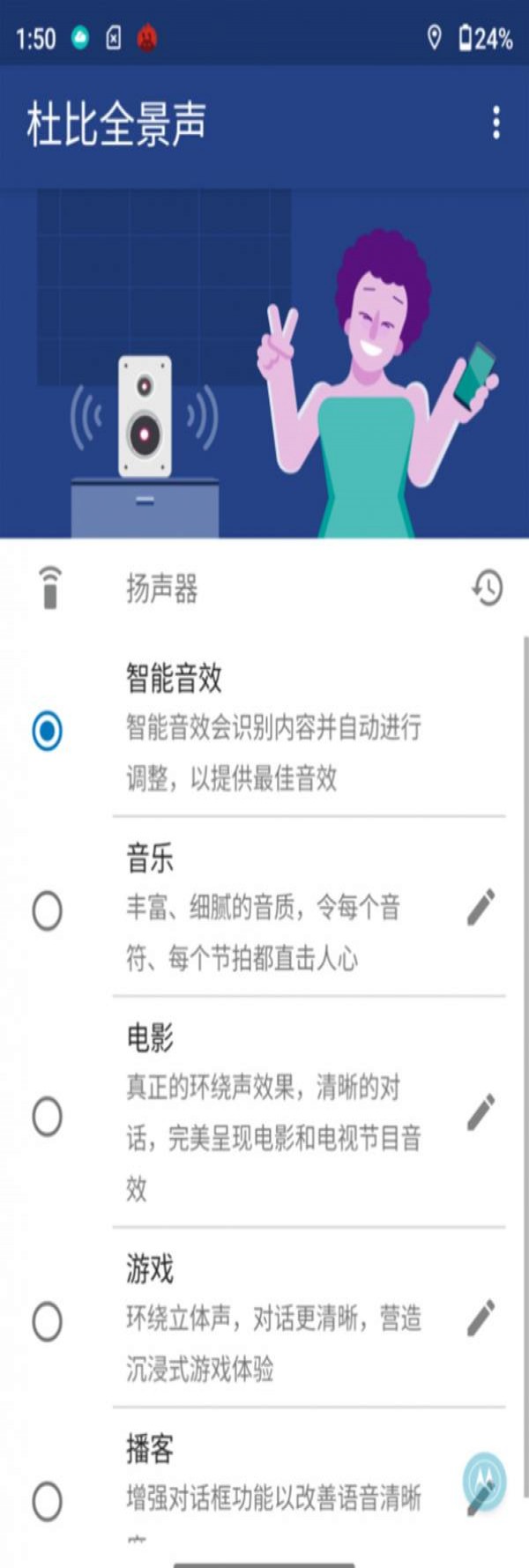Tap the reset history icon beside 扬声器
The width and height of the screenshot is (529, 1568).
pyautogui.click(x=487, y=588)
